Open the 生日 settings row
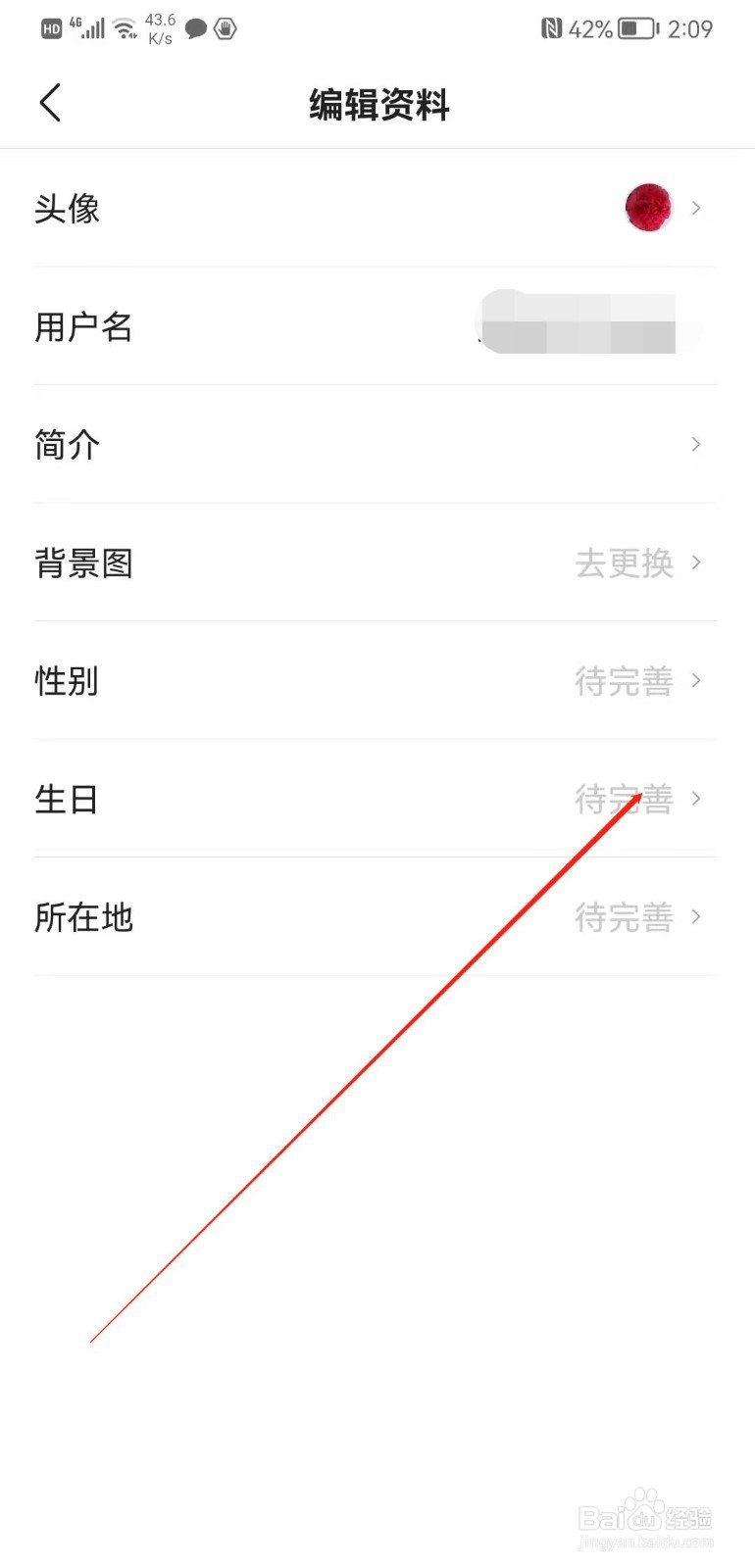Image resolution: width=755 pixels, height=1568 pixels. [377, 799]
